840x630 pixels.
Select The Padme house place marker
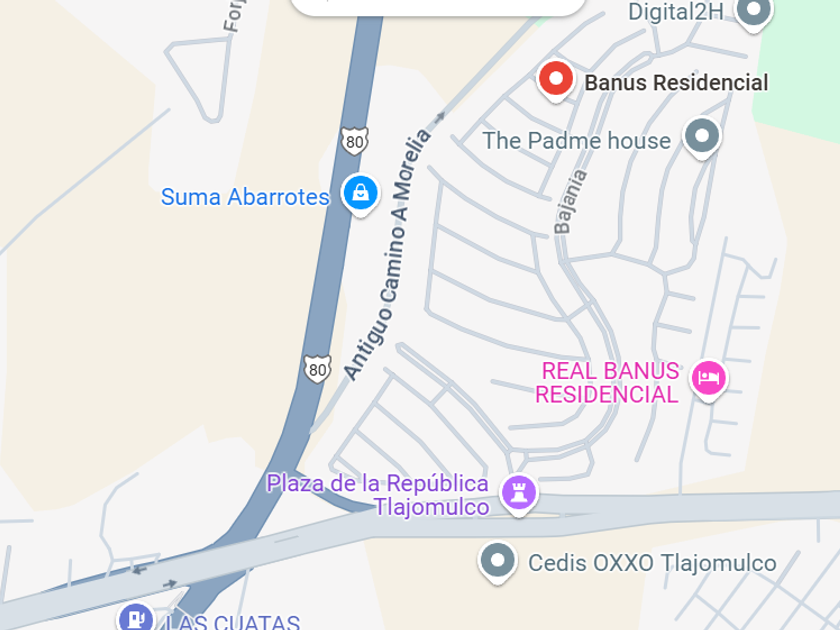click(702, 136)
